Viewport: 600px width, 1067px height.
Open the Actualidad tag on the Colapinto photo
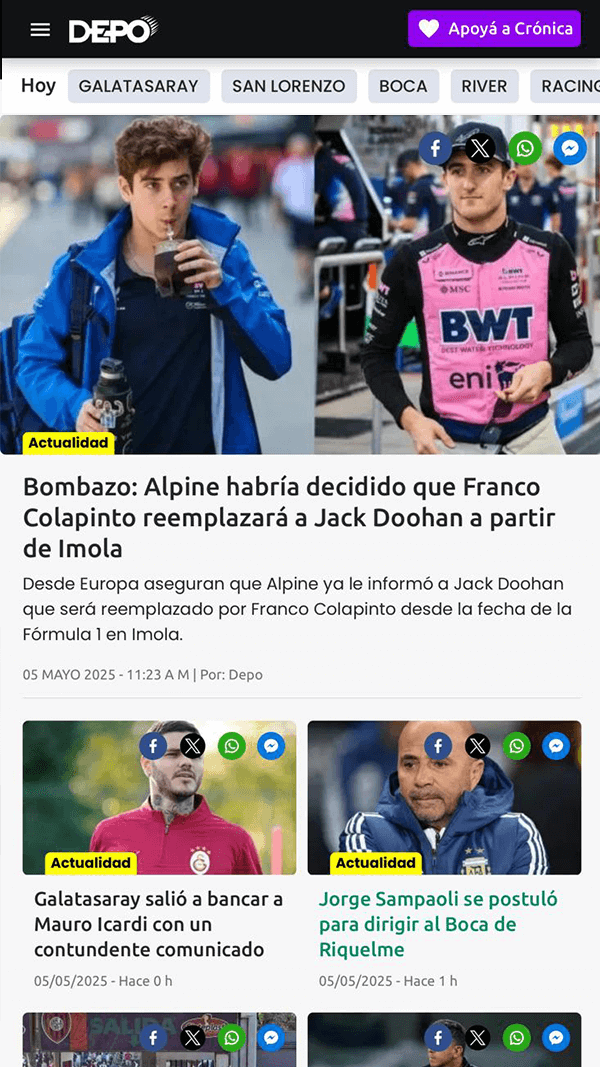coord(68,443)
